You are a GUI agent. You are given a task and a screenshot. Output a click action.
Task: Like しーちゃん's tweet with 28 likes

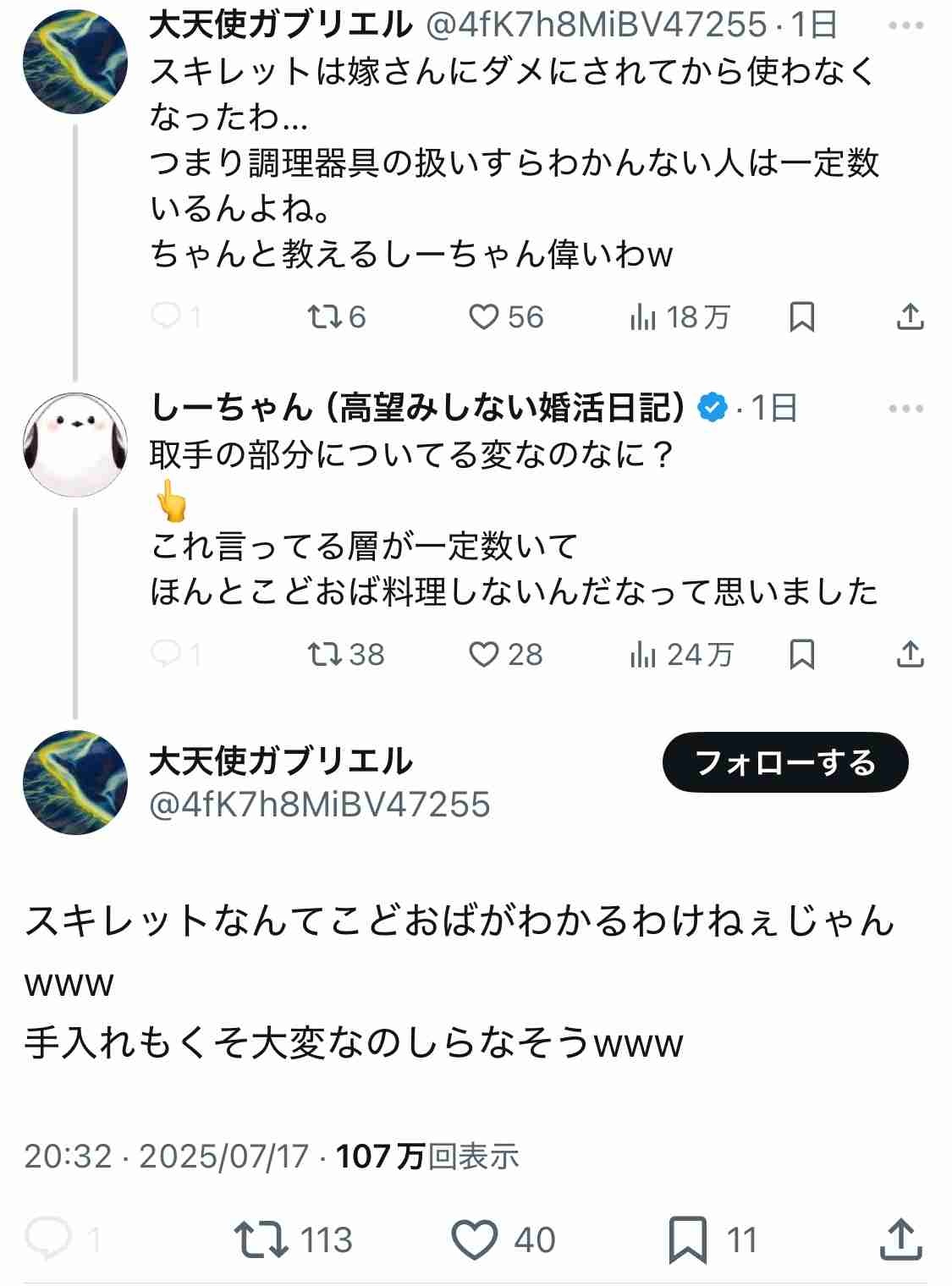click(x=484, y=654)
